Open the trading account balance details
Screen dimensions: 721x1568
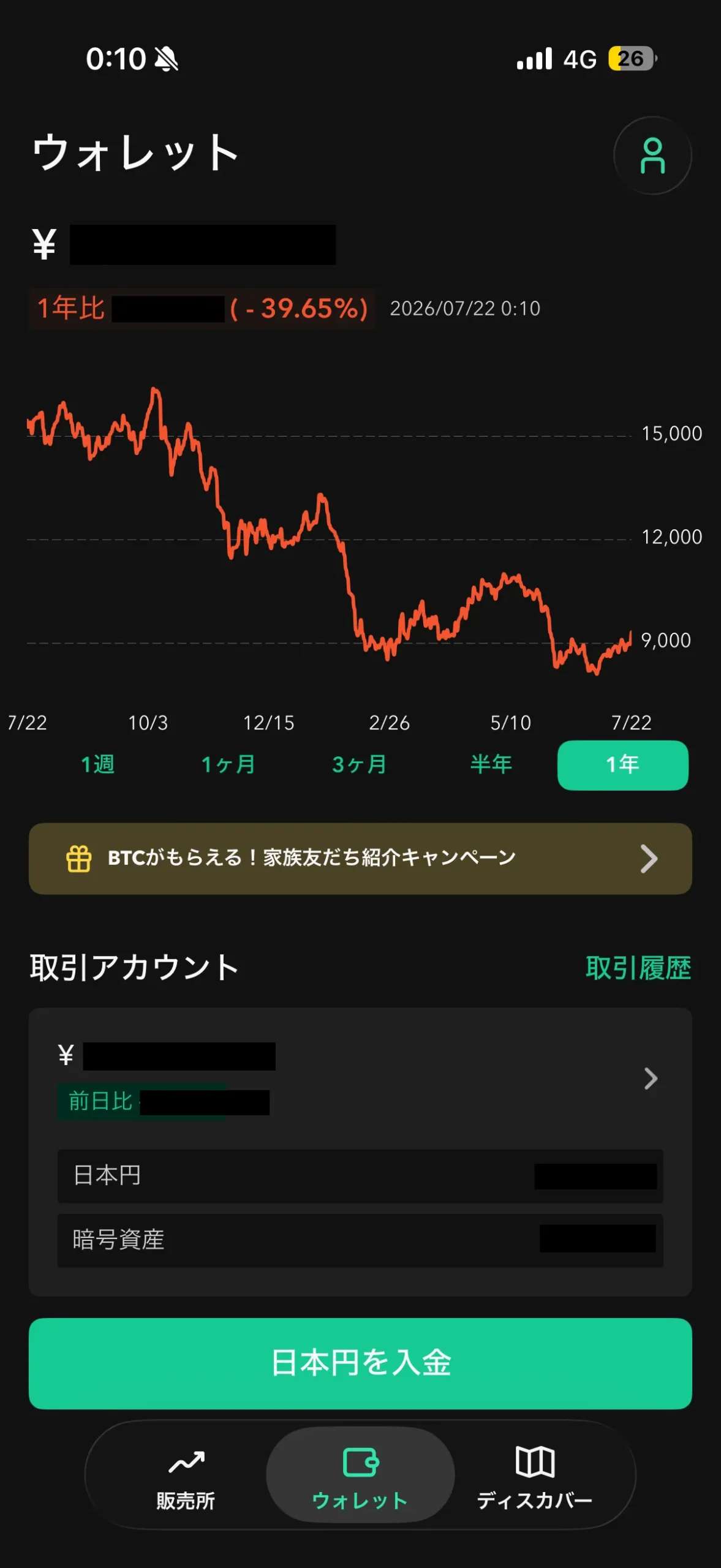360,1078
